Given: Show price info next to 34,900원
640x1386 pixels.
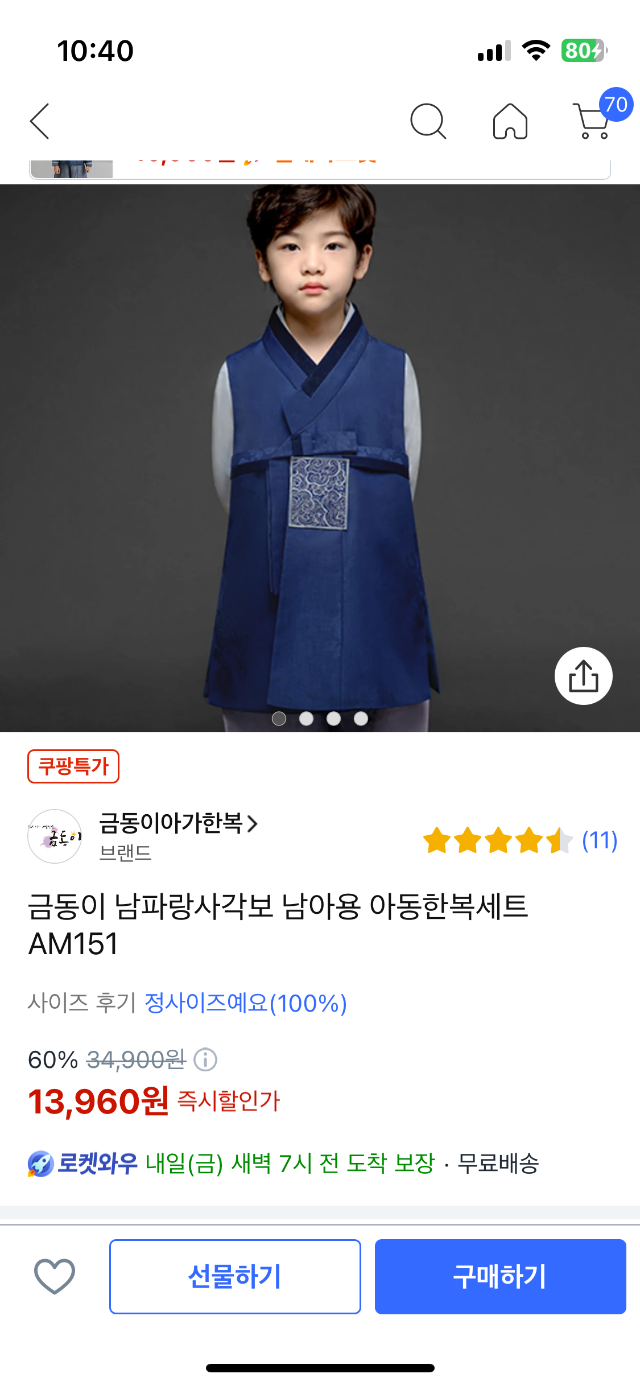Looking at the screenshot, I should (x=205, y=1059).
